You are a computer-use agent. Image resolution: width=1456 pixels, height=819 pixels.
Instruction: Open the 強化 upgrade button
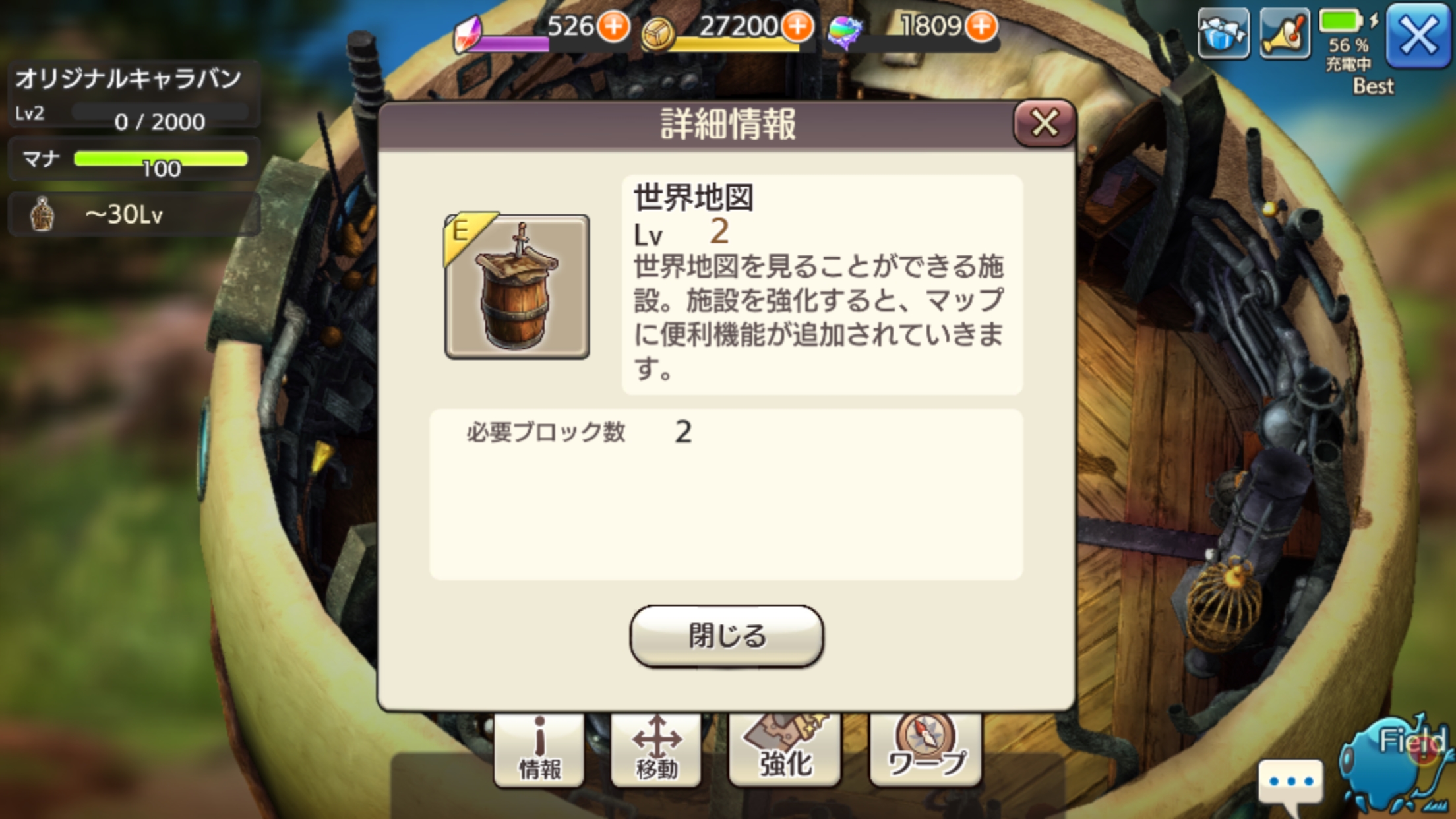[785, 750]
